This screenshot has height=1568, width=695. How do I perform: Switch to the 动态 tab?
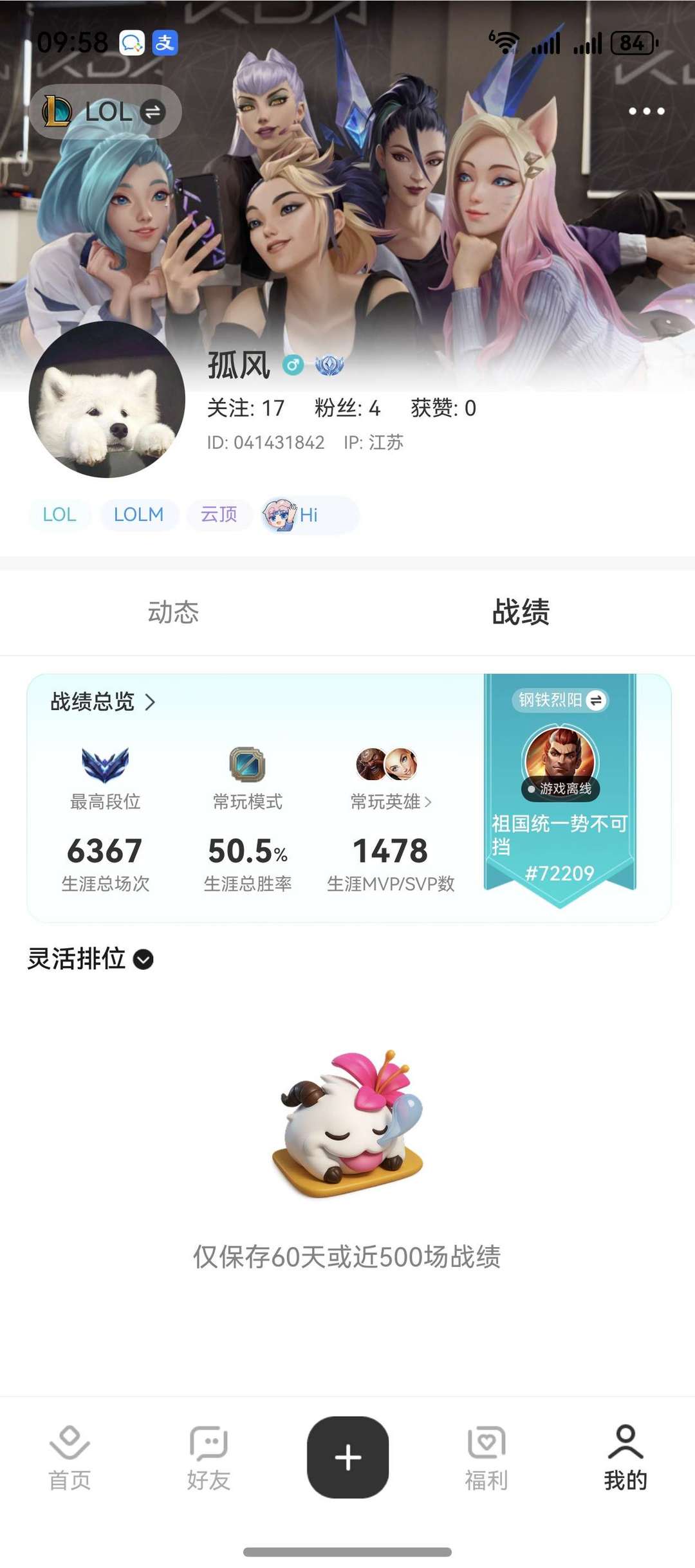click(173, 612)
